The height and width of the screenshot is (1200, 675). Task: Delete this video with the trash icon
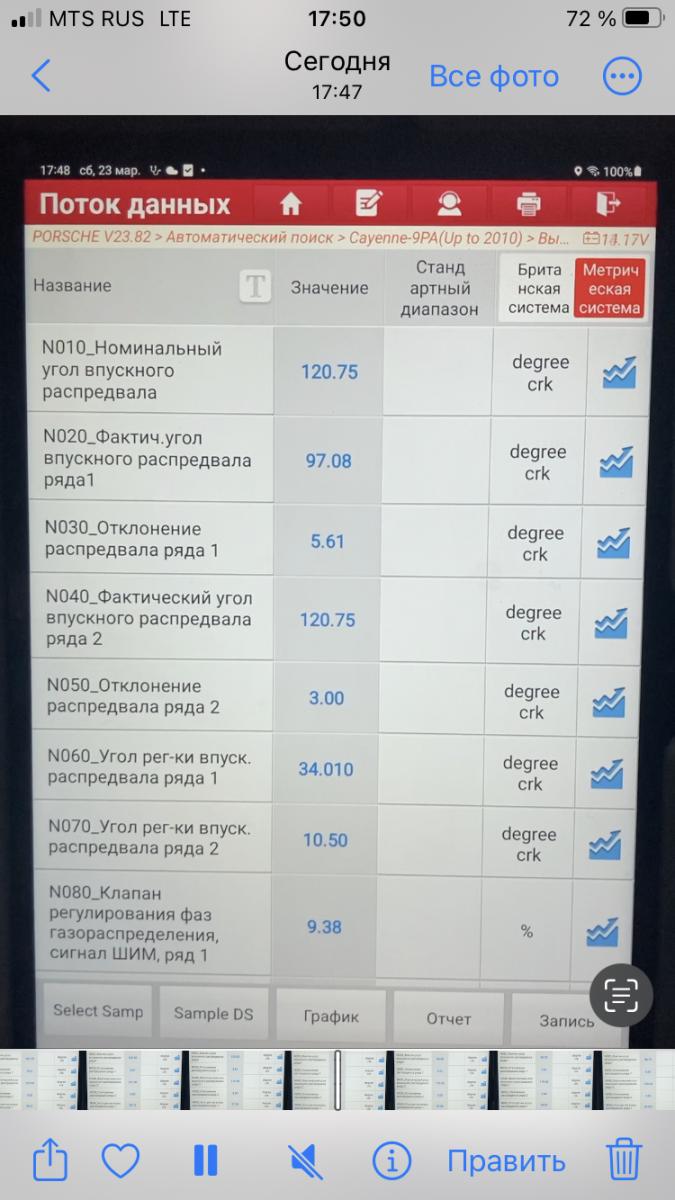[624, 1161]
